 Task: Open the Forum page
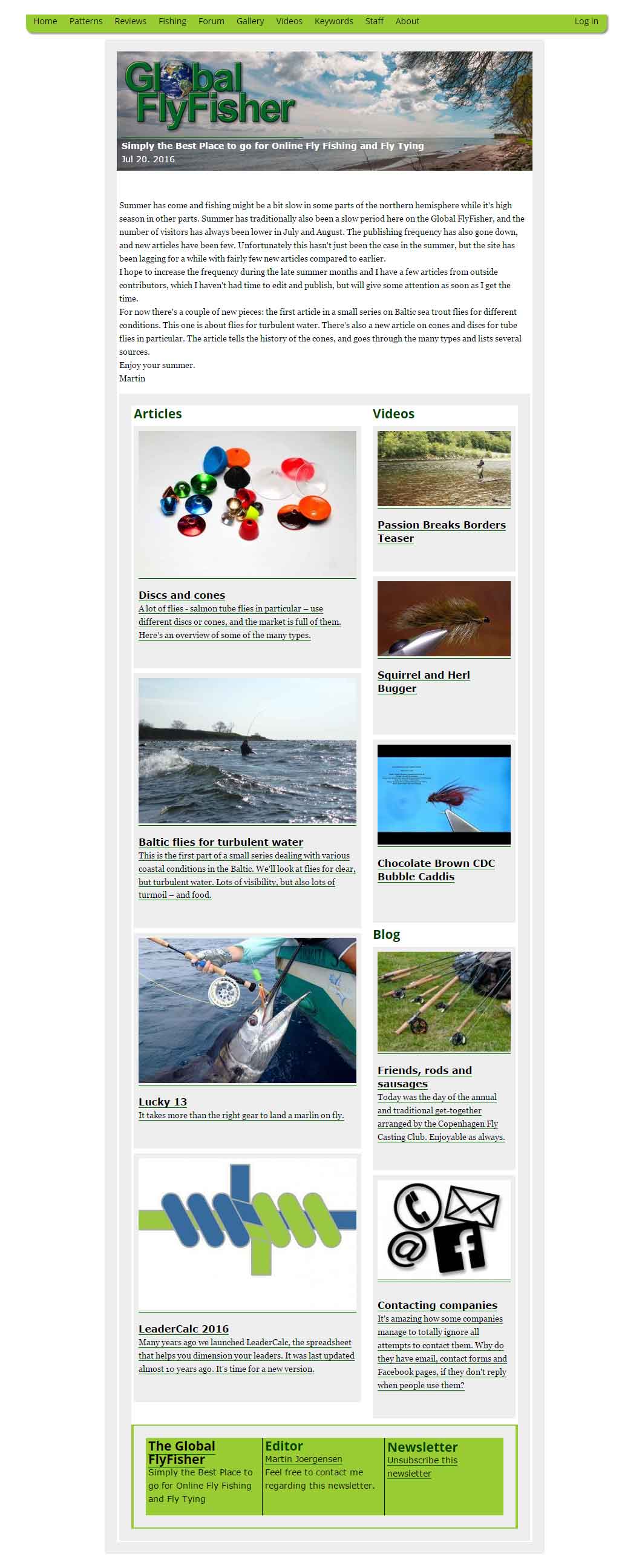(211, 21)
